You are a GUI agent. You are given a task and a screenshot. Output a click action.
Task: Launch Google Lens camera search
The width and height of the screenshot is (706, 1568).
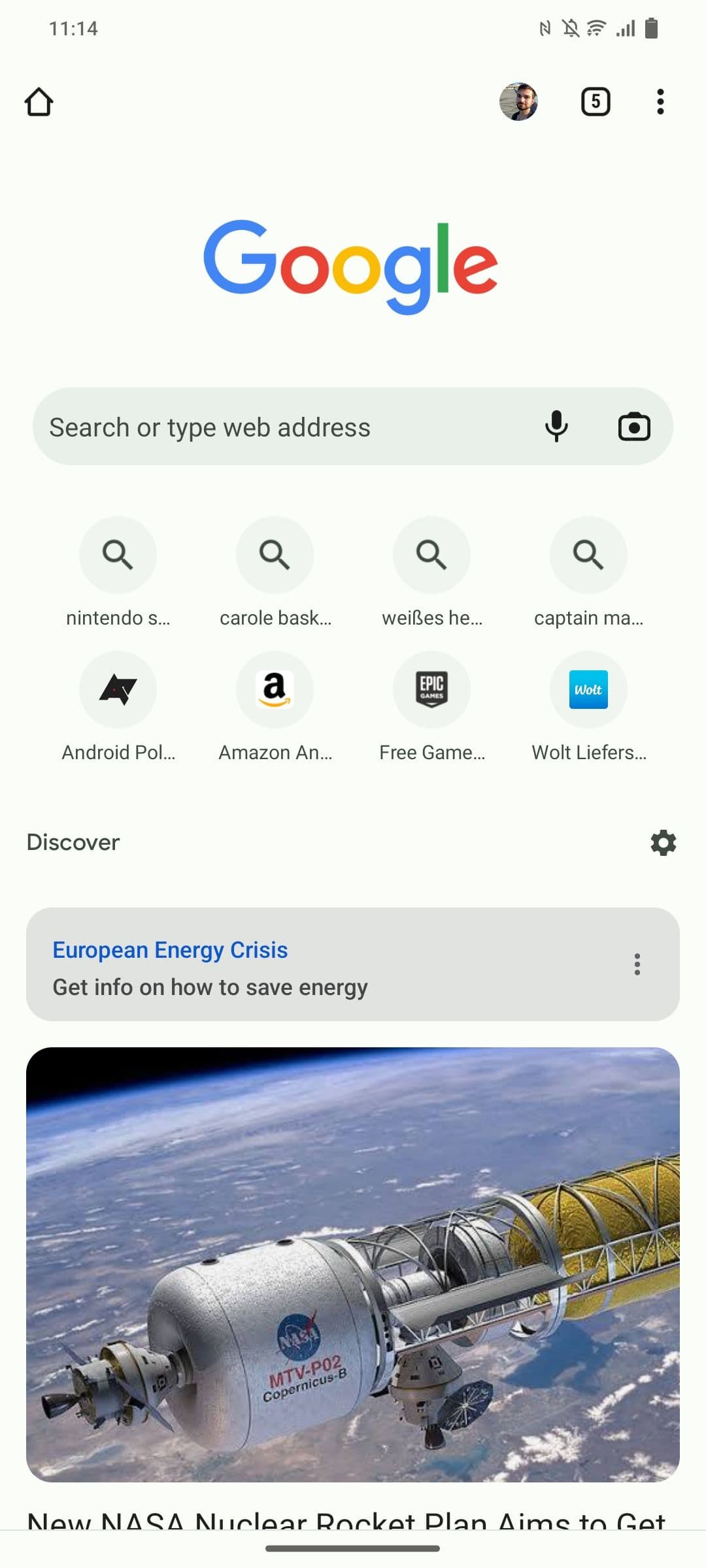[633, 427]
